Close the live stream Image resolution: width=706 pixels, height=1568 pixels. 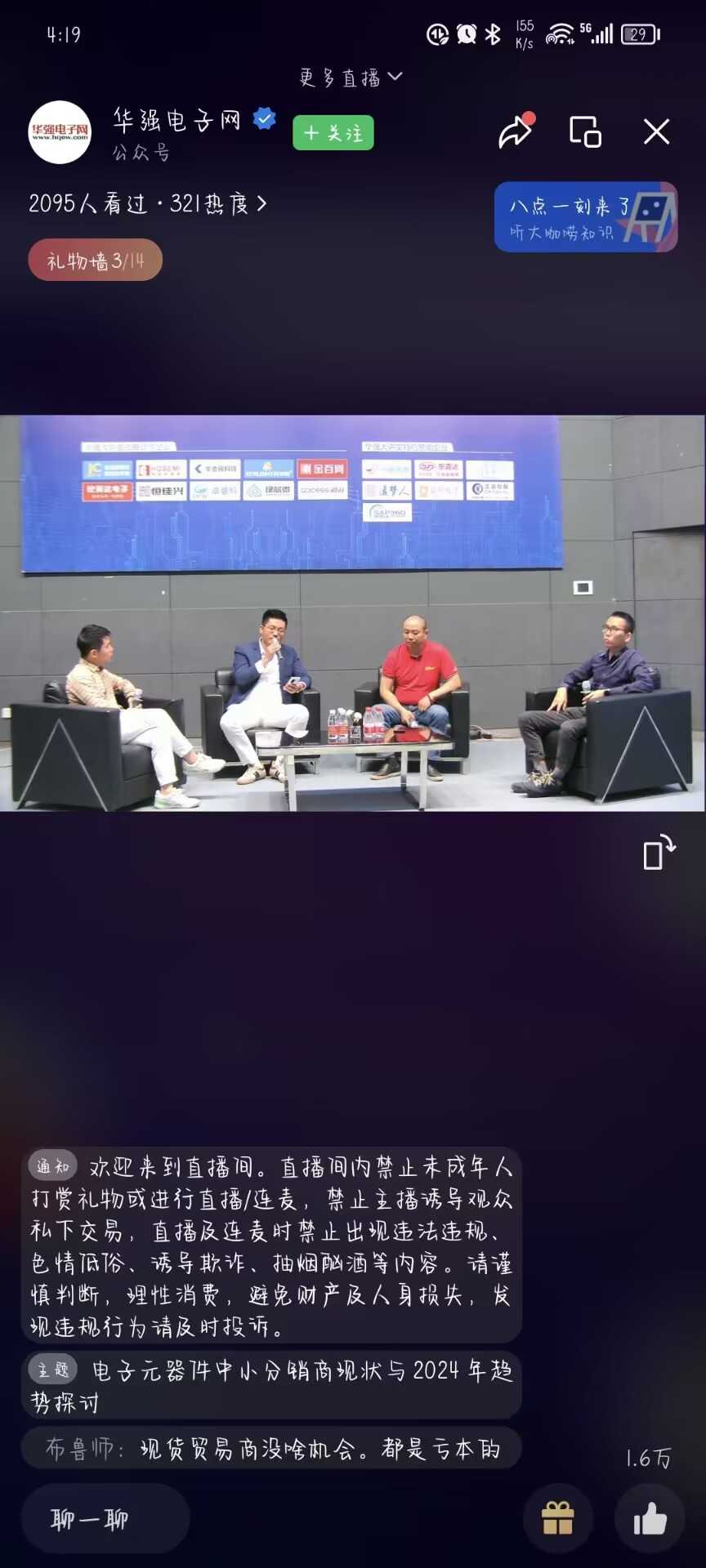pyautogui.click(x=656, y=131)
